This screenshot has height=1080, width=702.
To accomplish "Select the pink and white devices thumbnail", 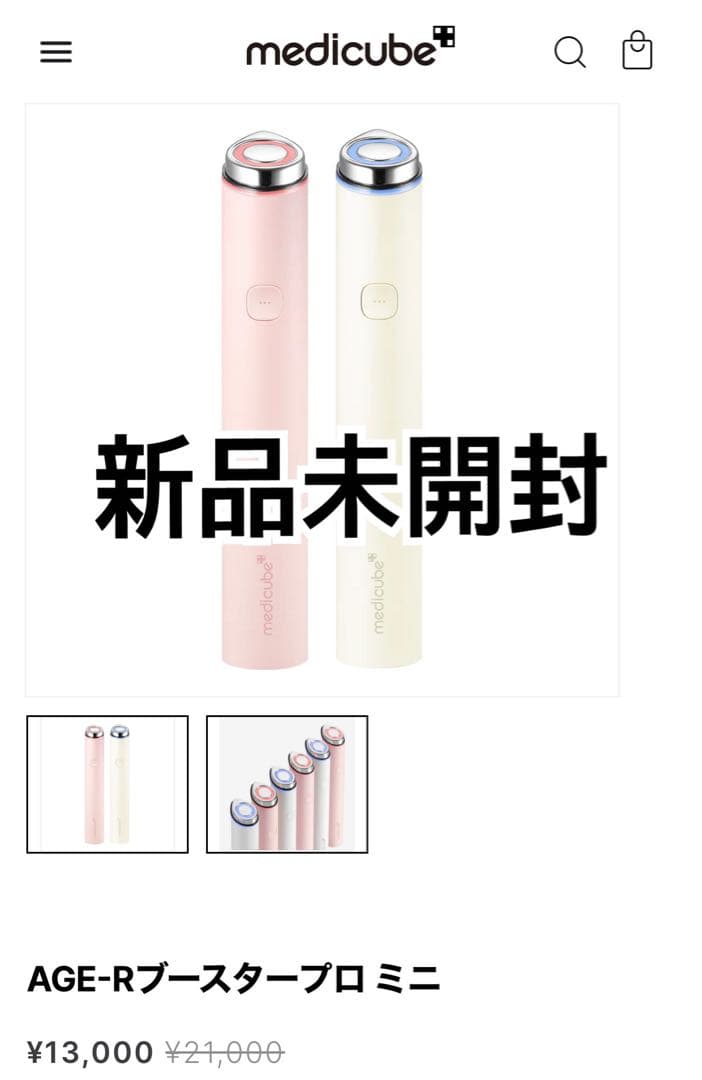I will pos(107,784).
